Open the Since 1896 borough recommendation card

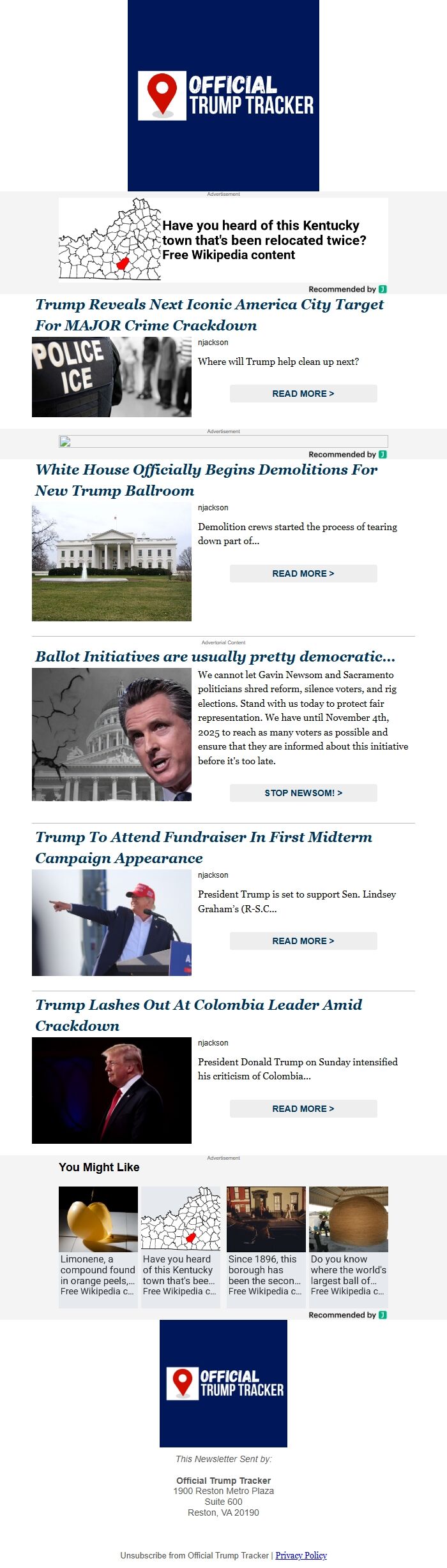pos(266,1247)
